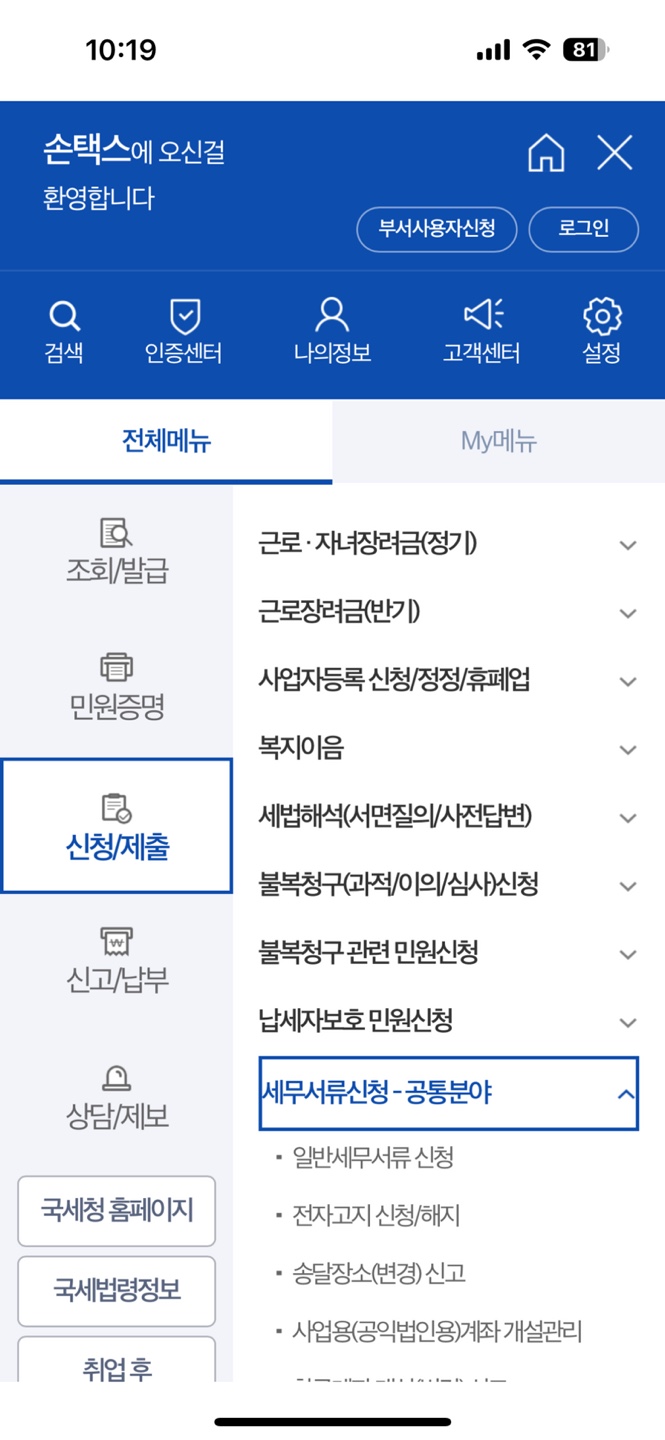Collapse 세무서류신청-공통분야
Viewport: 665px width, 1440px height.
click(x=448, y=1094)
